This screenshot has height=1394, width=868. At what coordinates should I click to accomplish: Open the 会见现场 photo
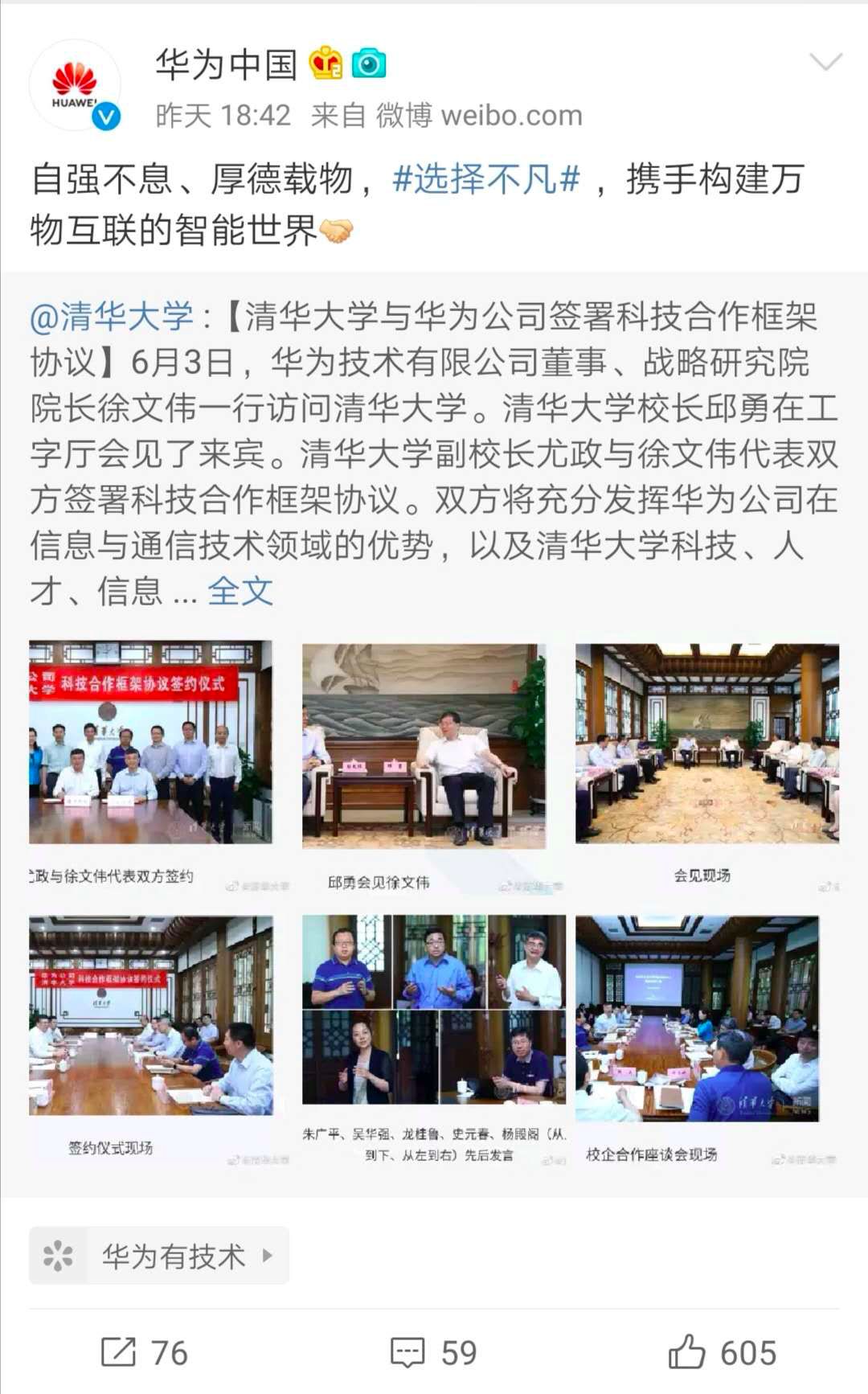[706, 743]
